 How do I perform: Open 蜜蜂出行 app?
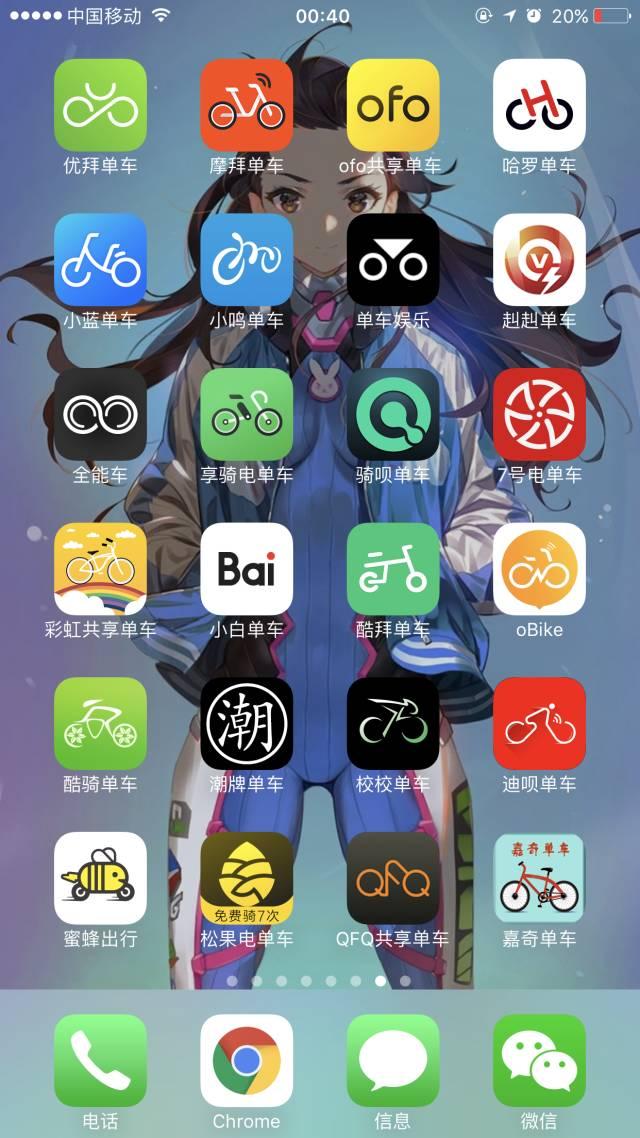[100, 878]
